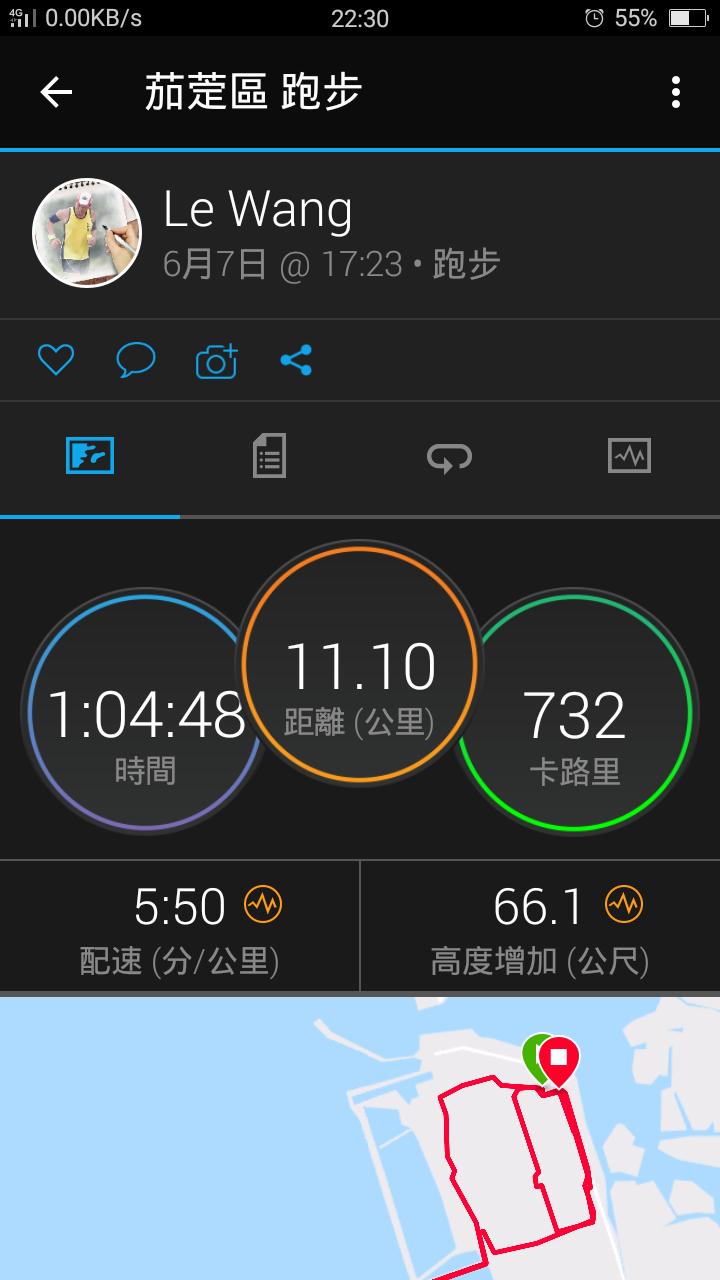The width and height of the screenshot is (720, 1280).
Task: Like this activity with the heart icon
Action: pyautogui.click(x=56, y=360)
